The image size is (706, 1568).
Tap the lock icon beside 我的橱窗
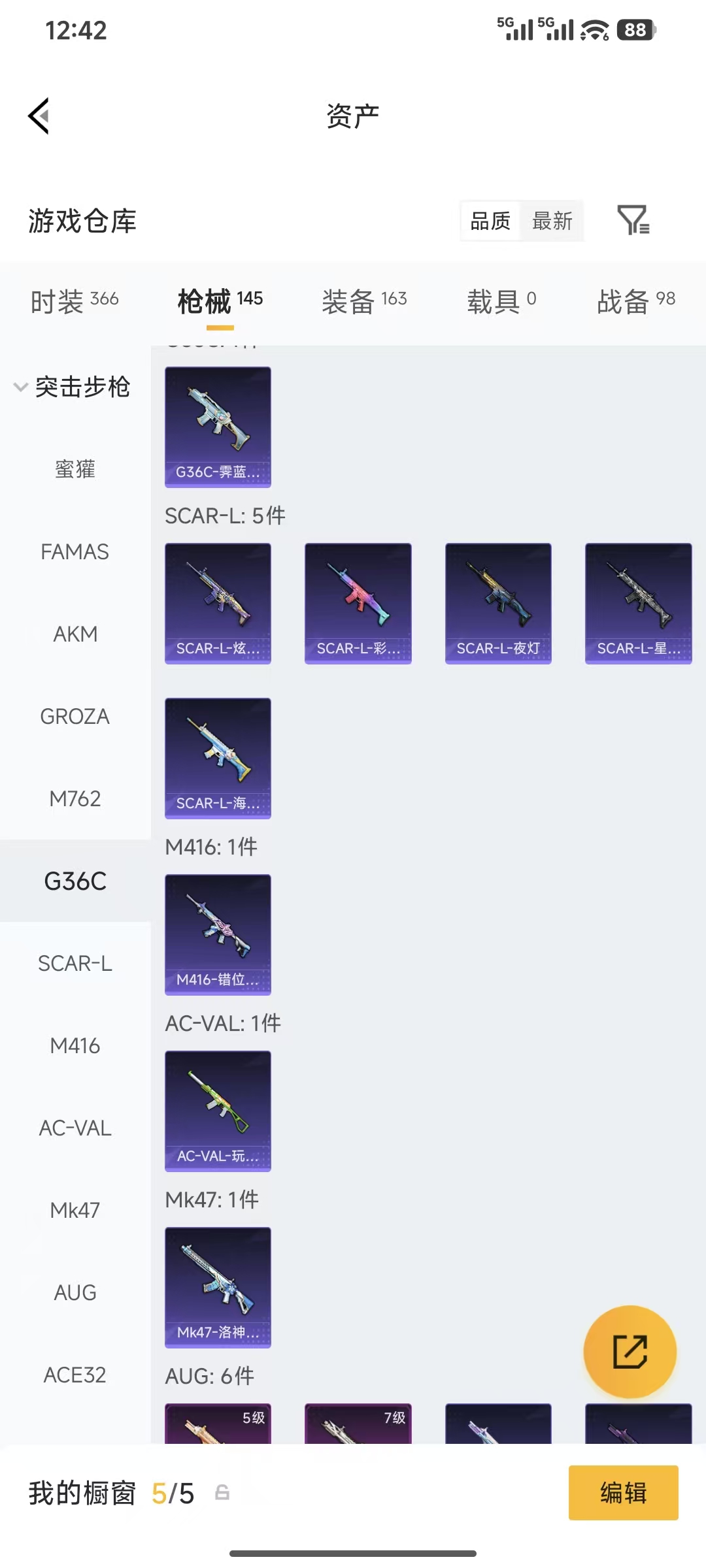coord(222,1494)
